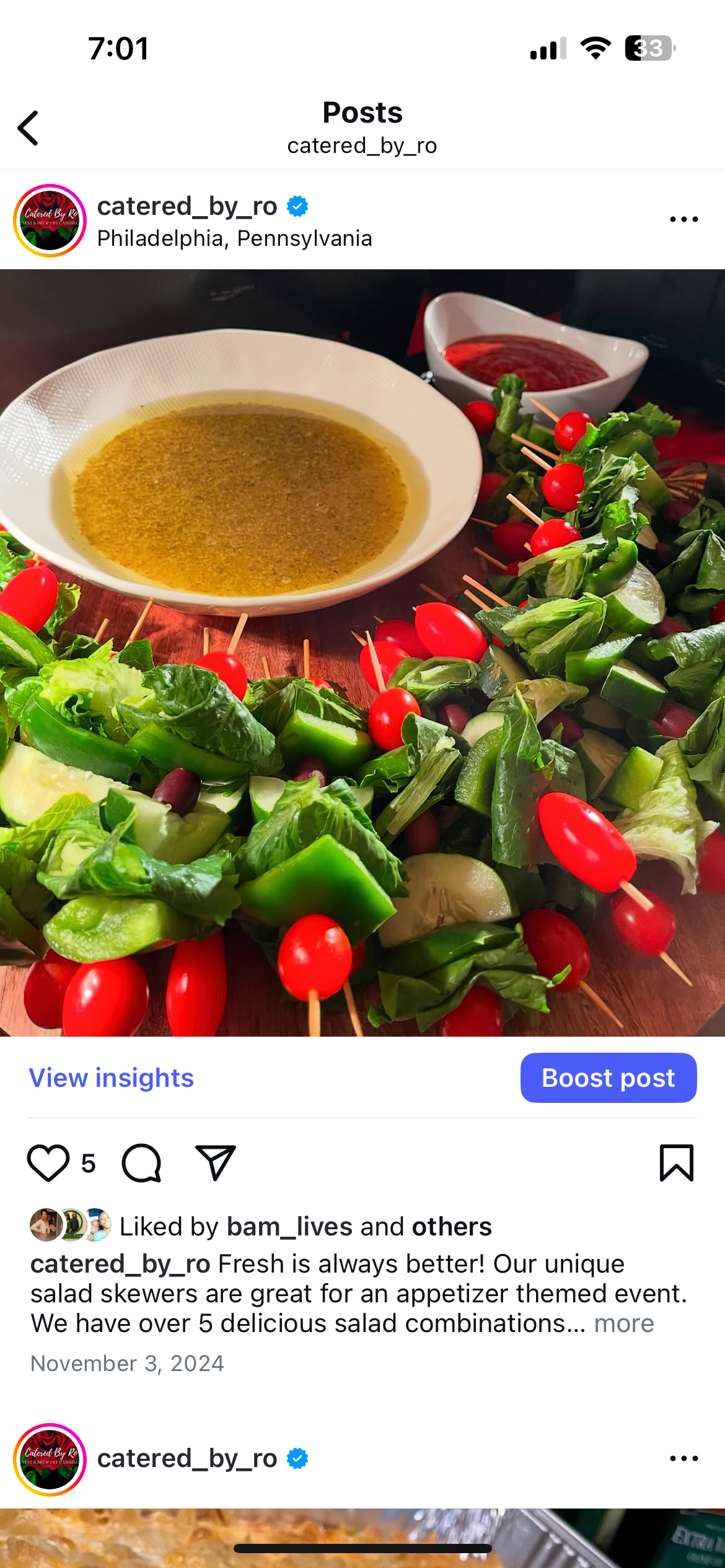Open catered_by_ro profile picture story
Image resolution: width=725 pixels, height=1568 pixels.
50,220
